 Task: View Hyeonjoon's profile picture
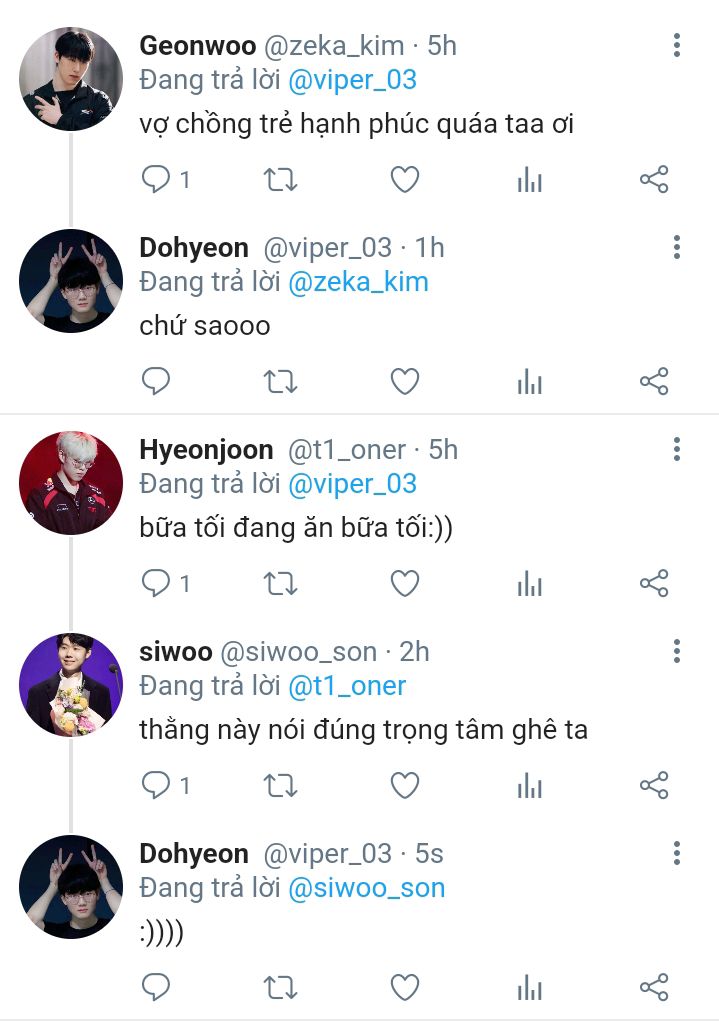(x=70, y=483)
